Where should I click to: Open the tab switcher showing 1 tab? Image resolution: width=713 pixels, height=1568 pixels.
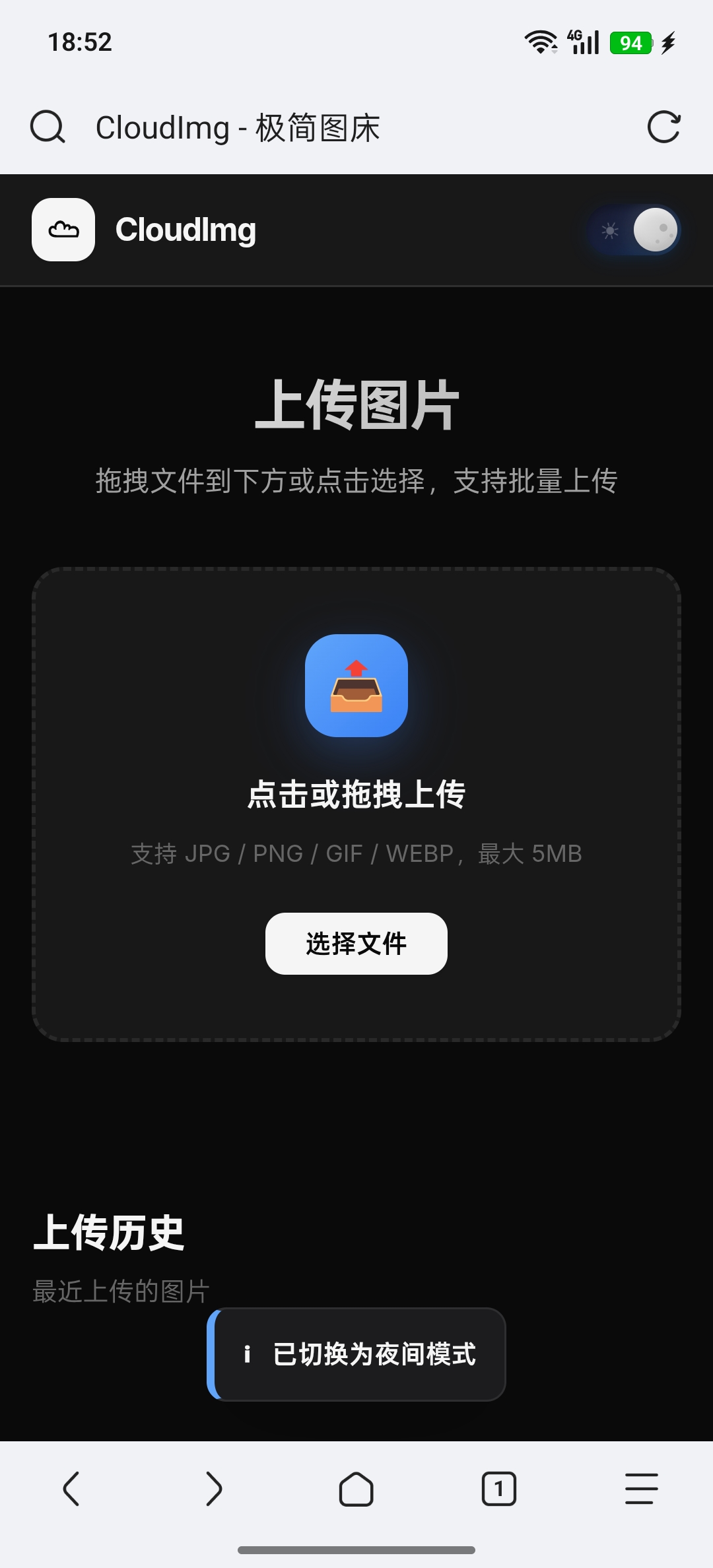coord(499,1489)
